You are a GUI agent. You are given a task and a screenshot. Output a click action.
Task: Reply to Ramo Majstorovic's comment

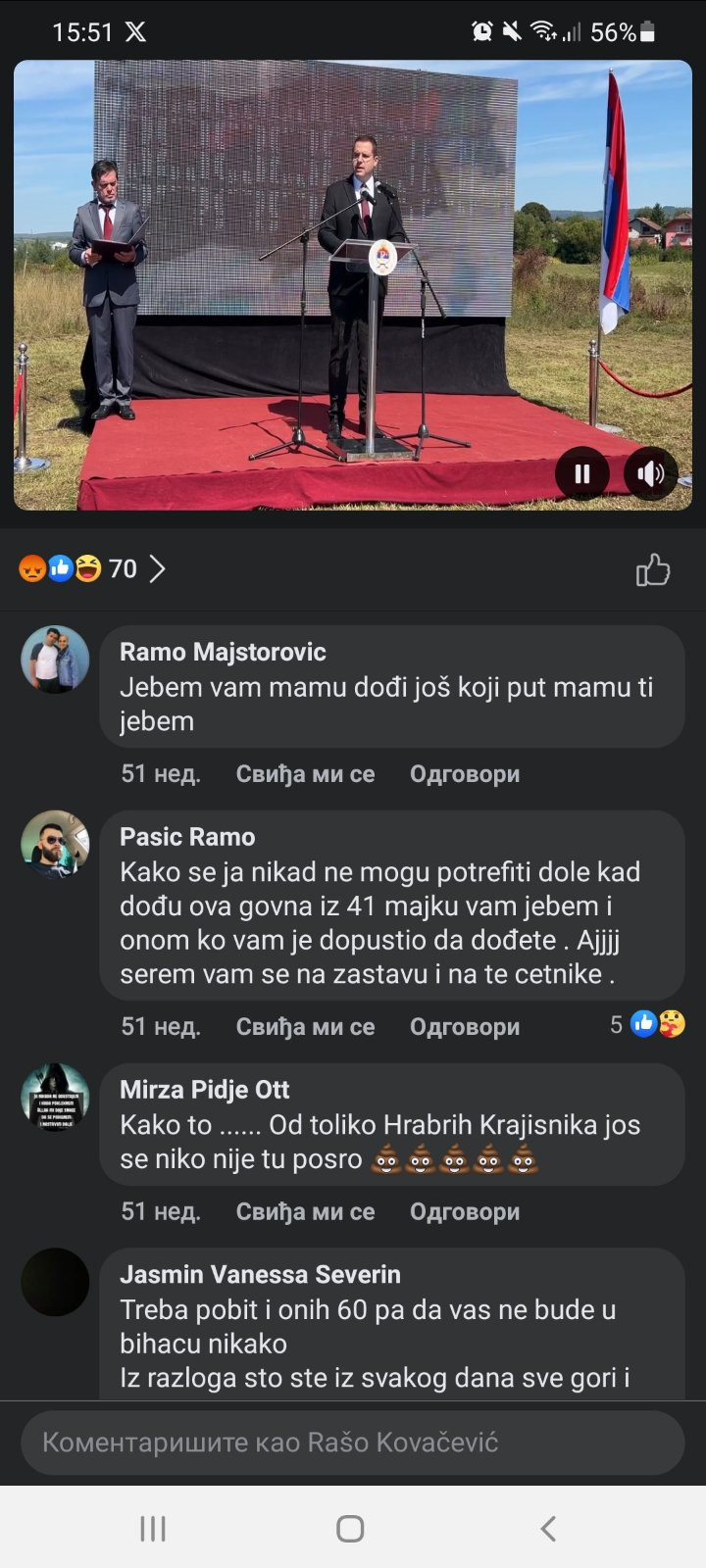click(x=464, y=774)
